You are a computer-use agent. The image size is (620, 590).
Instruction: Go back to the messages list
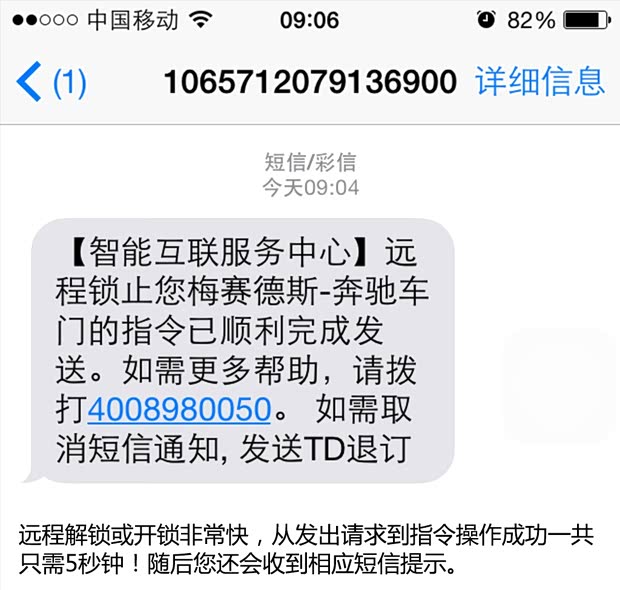(x=50, y=81)
